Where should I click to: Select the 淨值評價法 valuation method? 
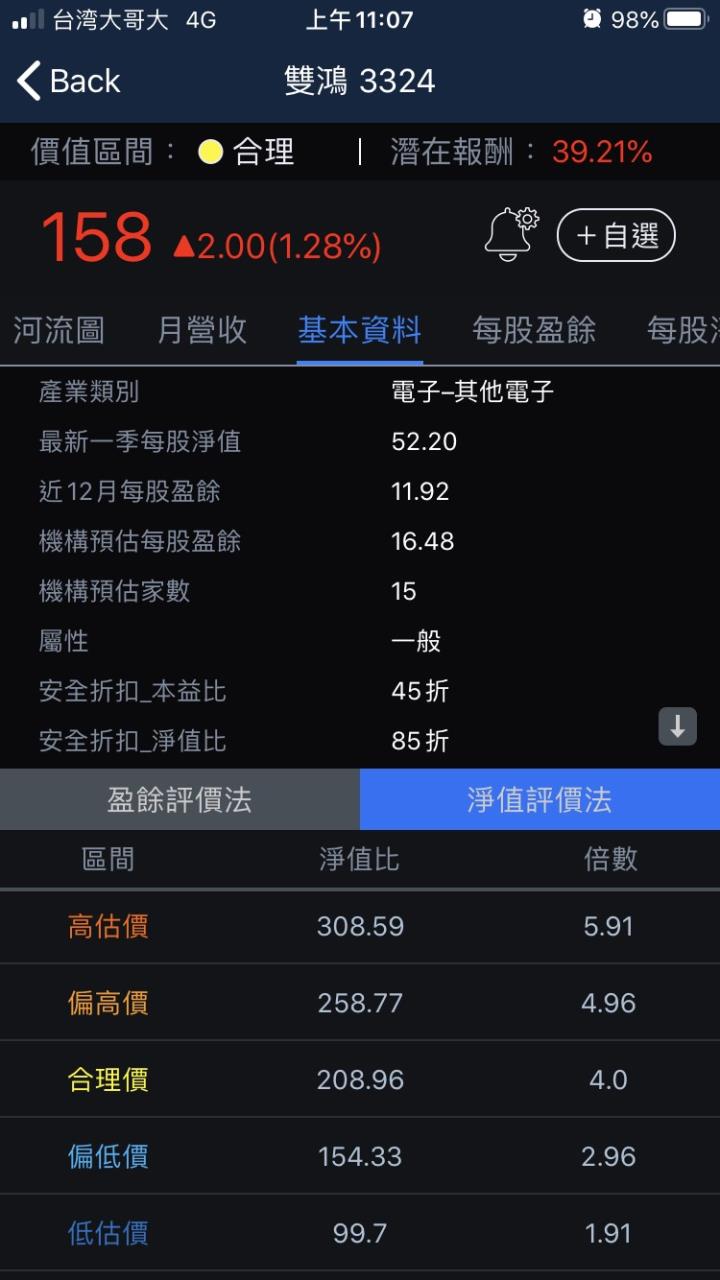540,800
